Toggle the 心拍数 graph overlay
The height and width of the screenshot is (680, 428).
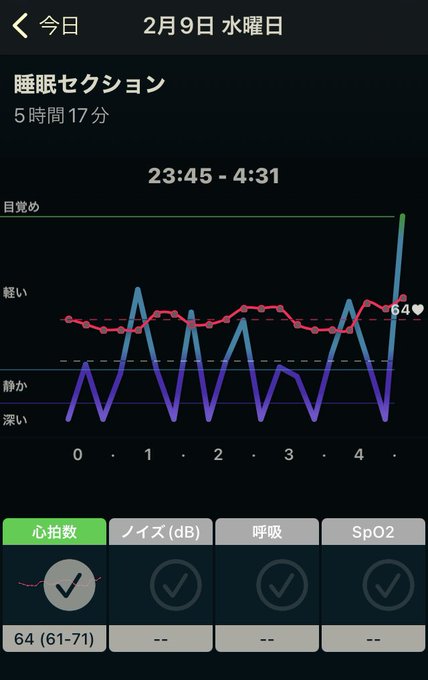pos(69,585)
